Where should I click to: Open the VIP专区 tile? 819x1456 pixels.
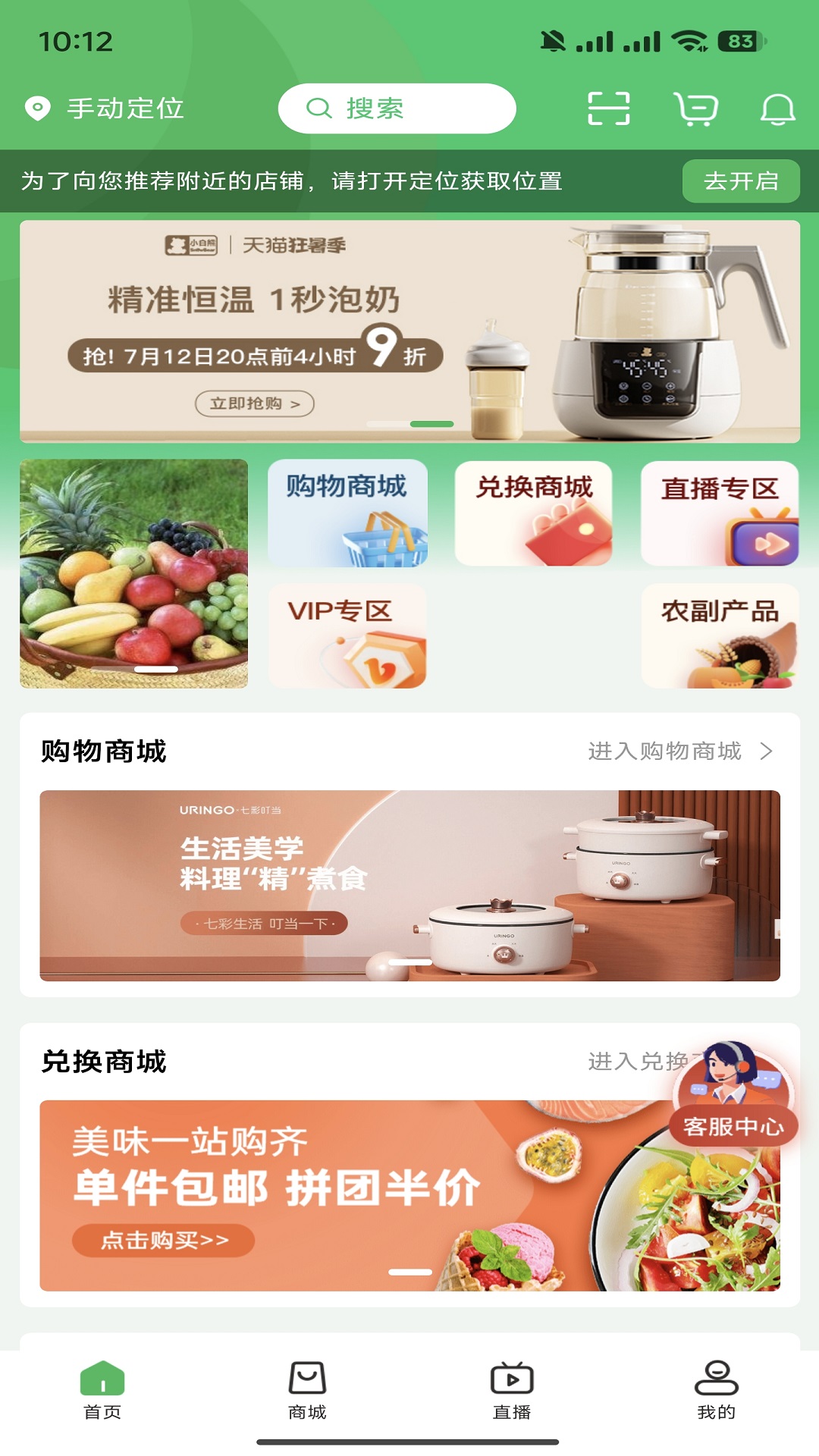(x=347, y=636)
